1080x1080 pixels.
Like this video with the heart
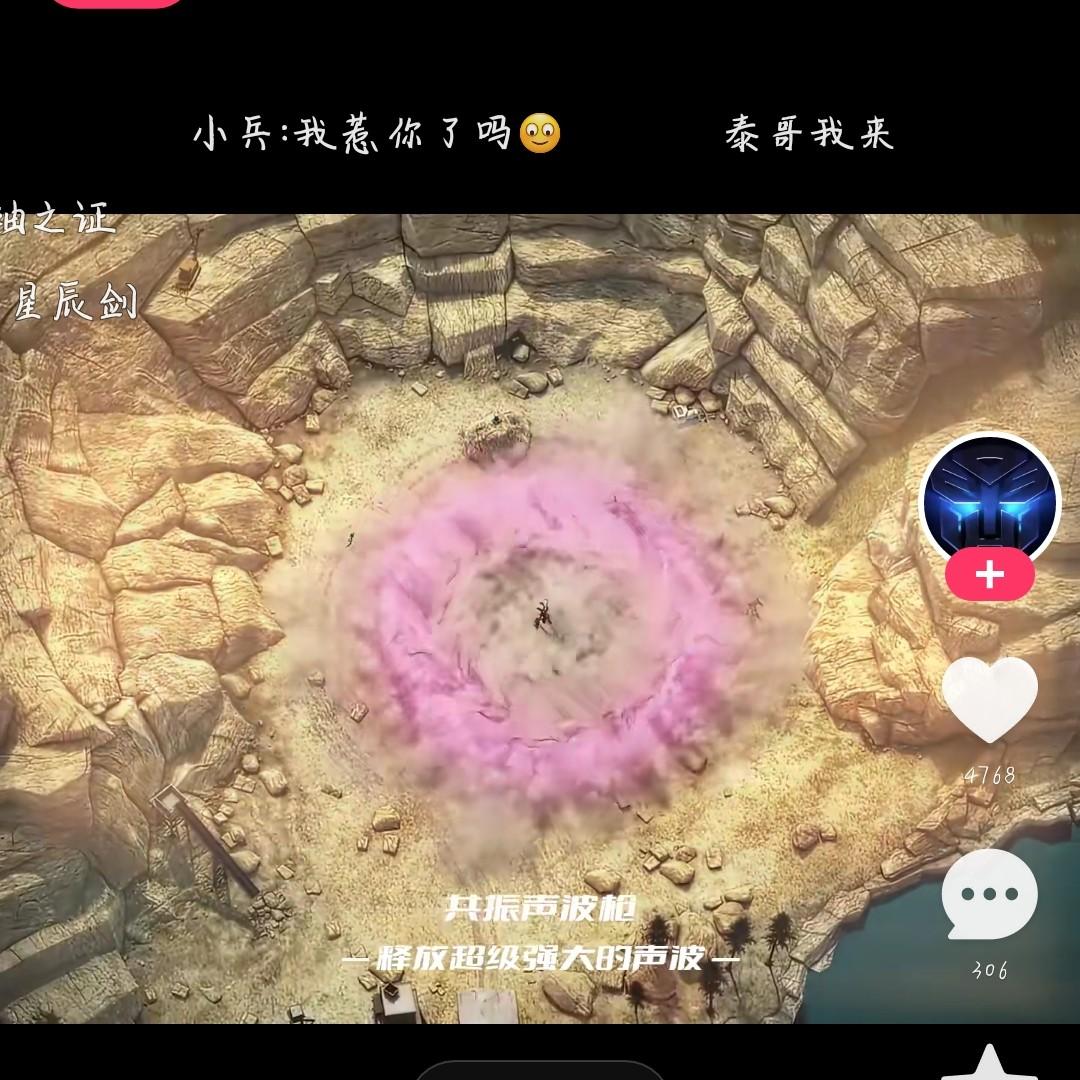(x=989, y=698)
